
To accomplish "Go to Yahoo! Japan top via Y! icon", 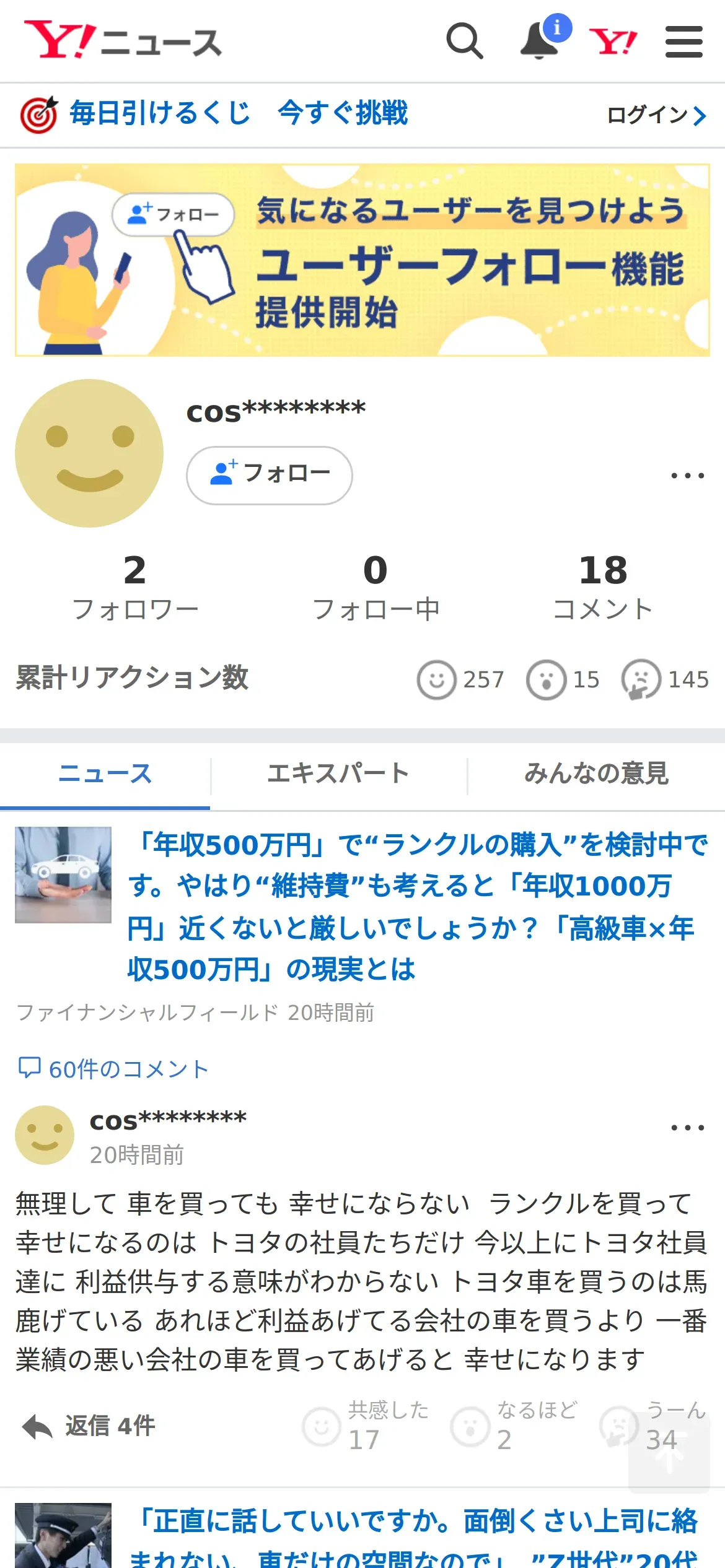I will pyautogui.click(x=612, y=41).
